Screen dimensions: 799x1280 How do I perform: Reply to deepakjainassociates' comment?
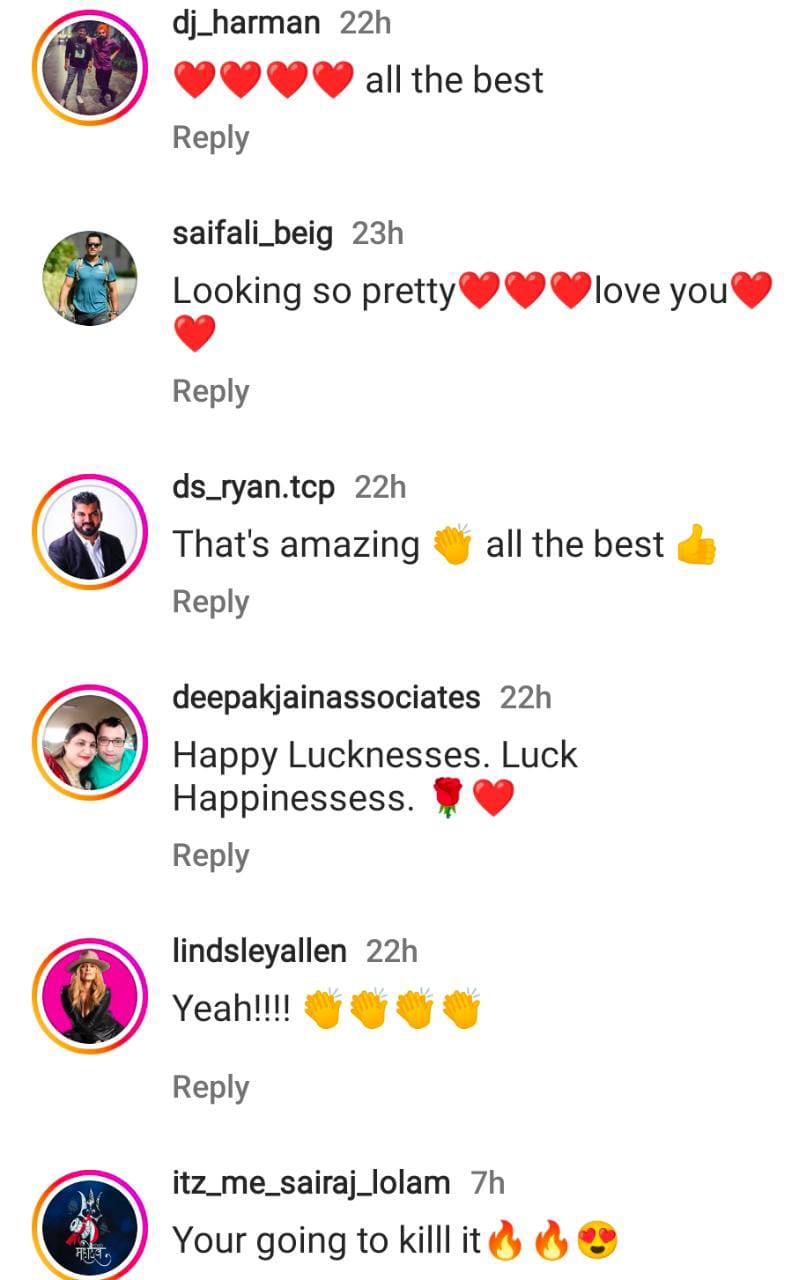point(210,856)
